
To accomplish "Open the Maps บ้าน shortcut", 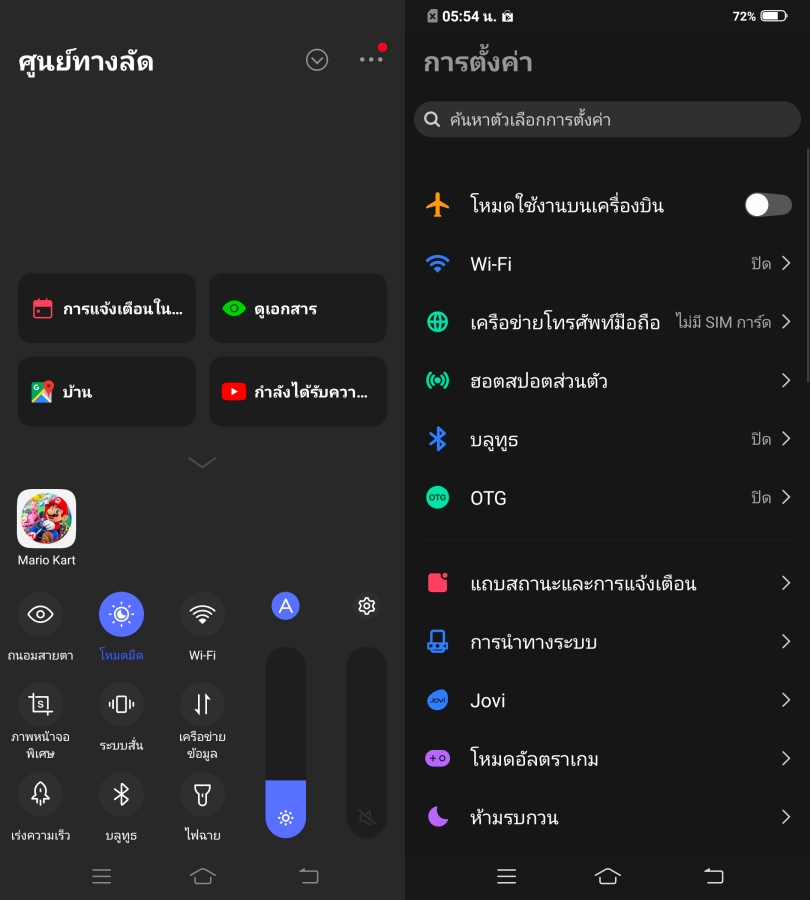I will tap(107, 391).
